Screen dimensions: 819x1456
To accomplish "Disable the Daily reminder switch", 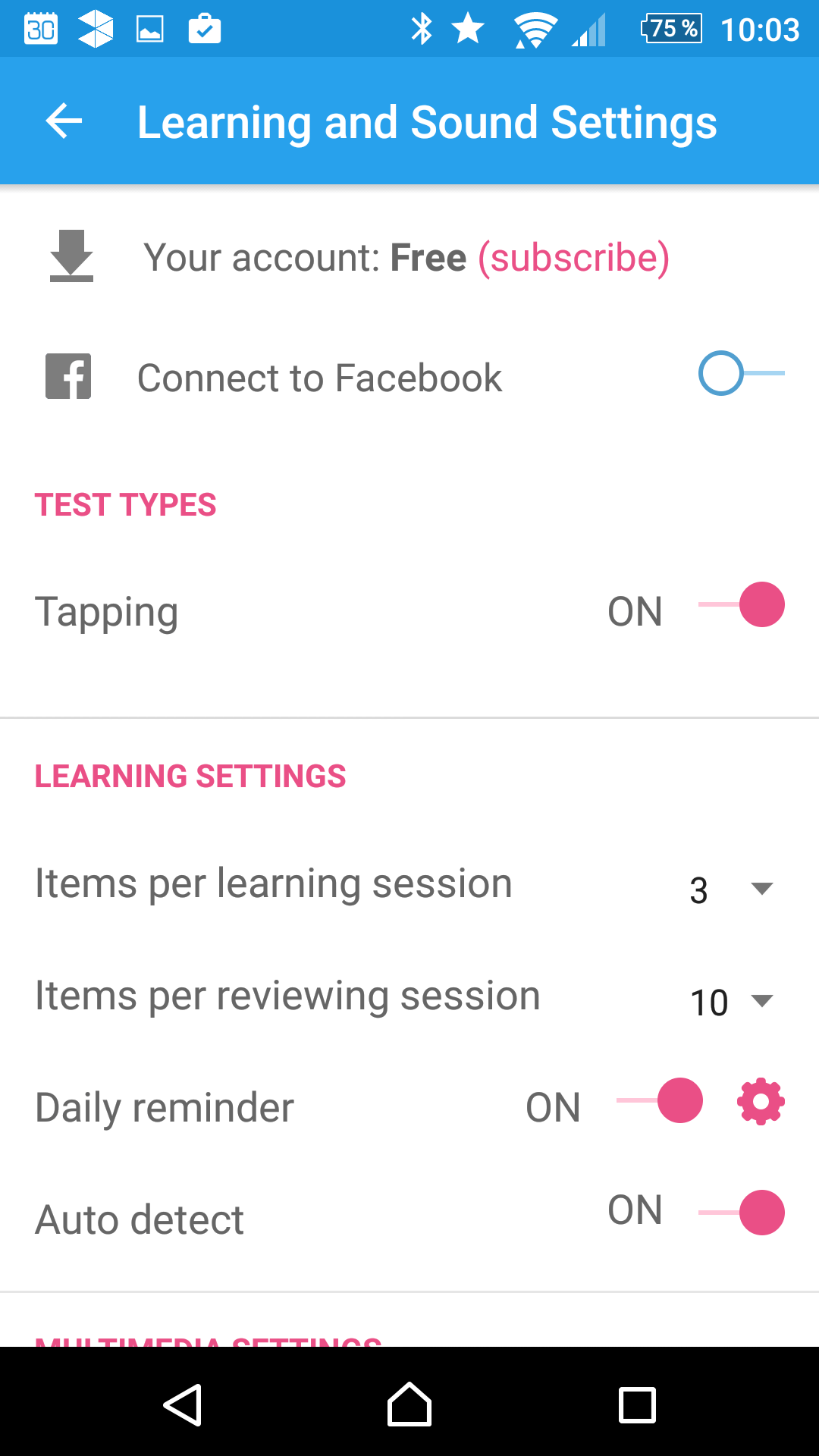I will click(x=659, y=1100).
